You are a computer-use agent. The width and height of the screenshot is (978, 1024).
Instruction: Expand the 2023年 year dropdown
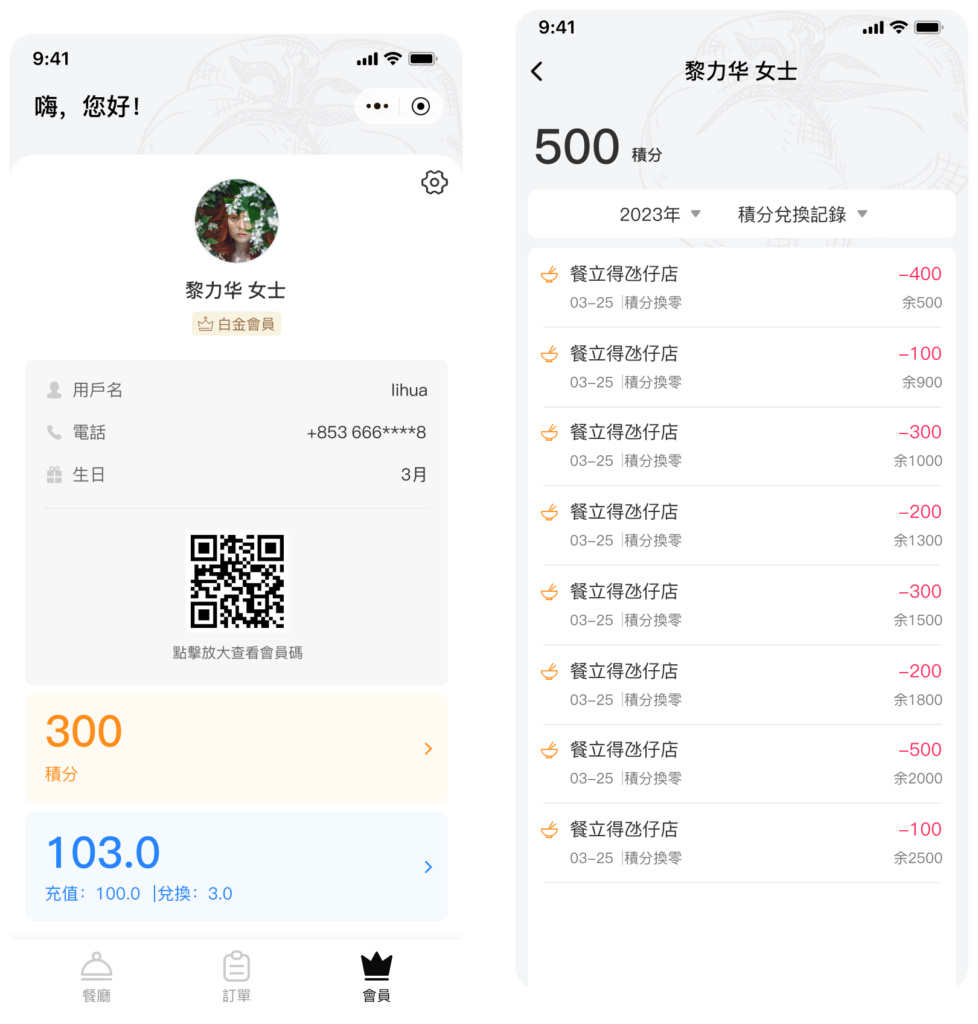click(x=660, y=214)
